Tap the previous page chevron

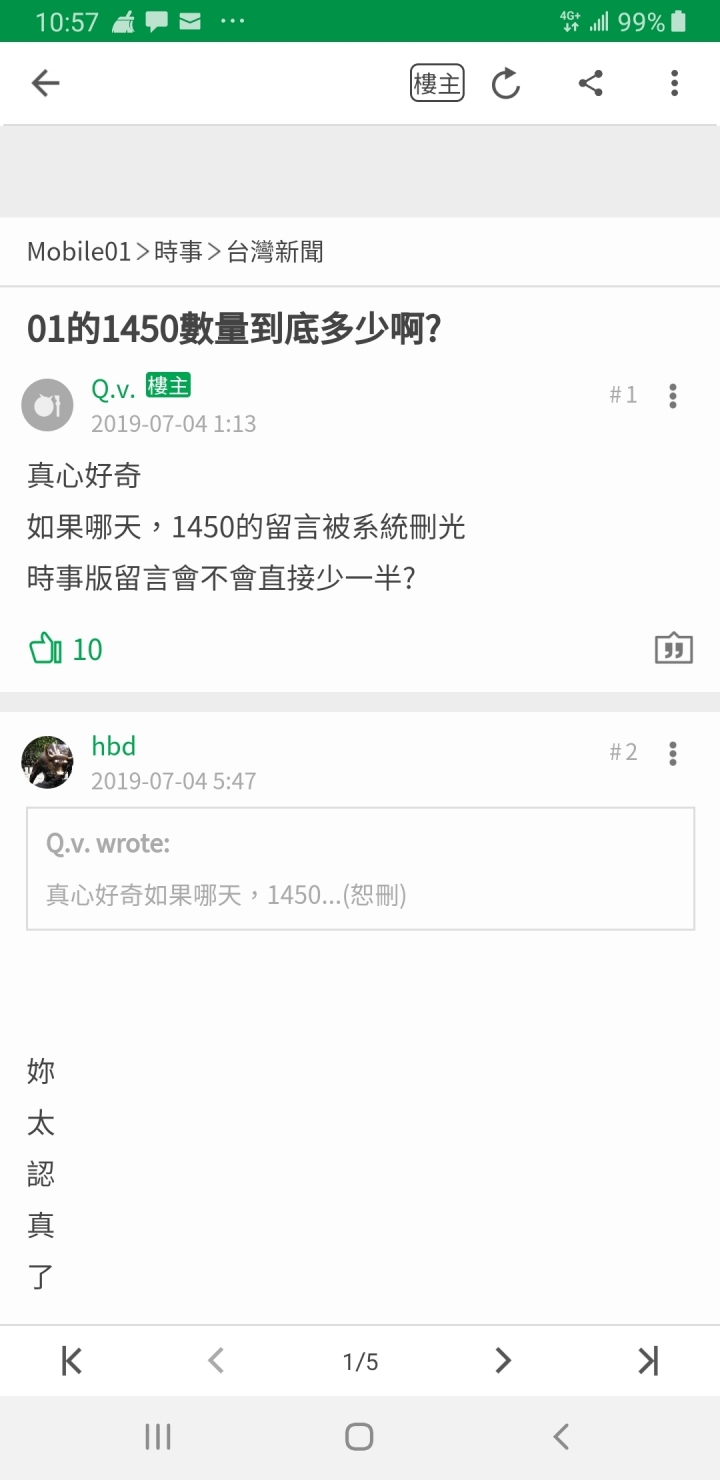click(215, 1360)
